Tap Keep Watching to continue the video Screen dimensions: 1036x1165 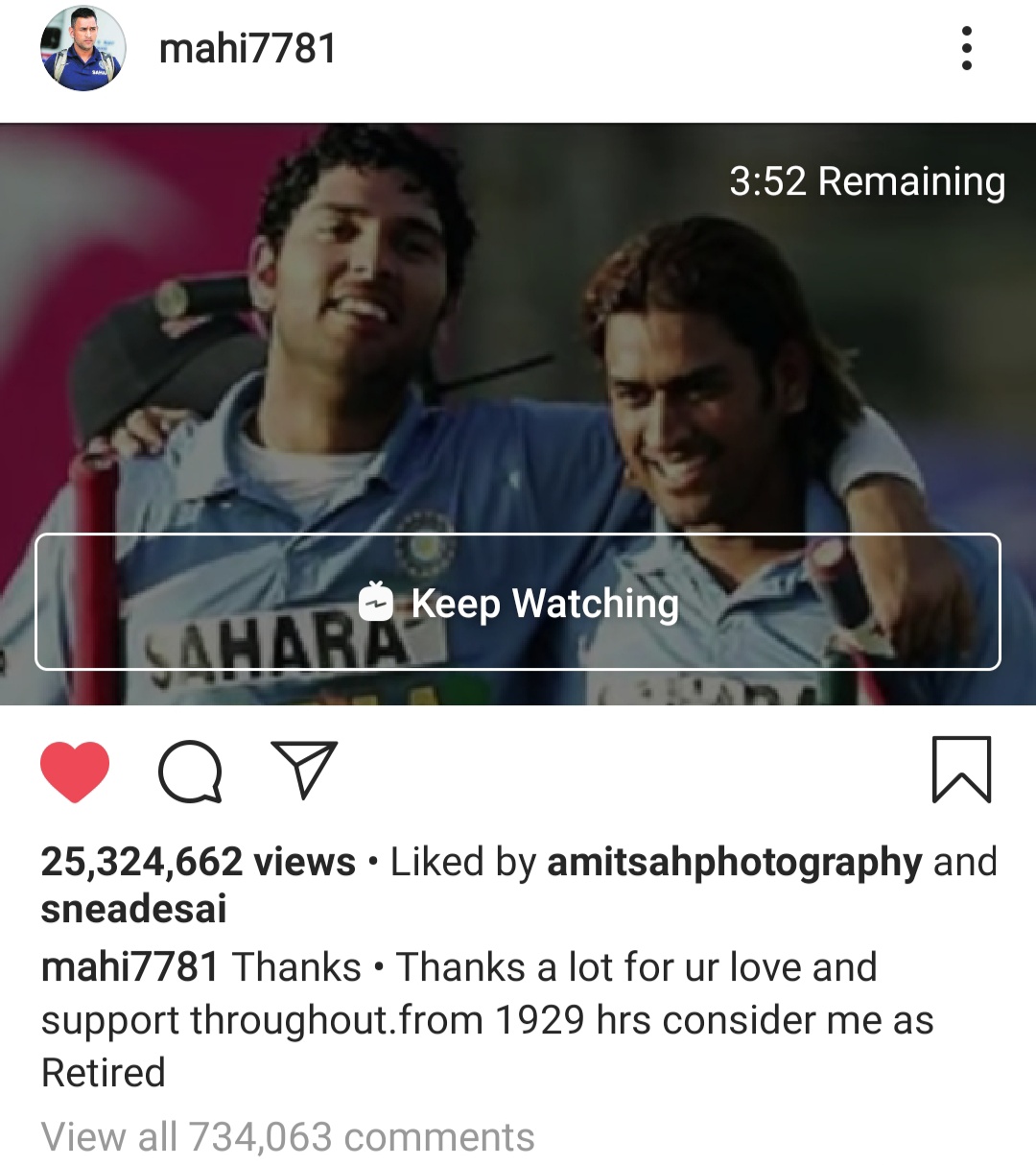point(518,602)
